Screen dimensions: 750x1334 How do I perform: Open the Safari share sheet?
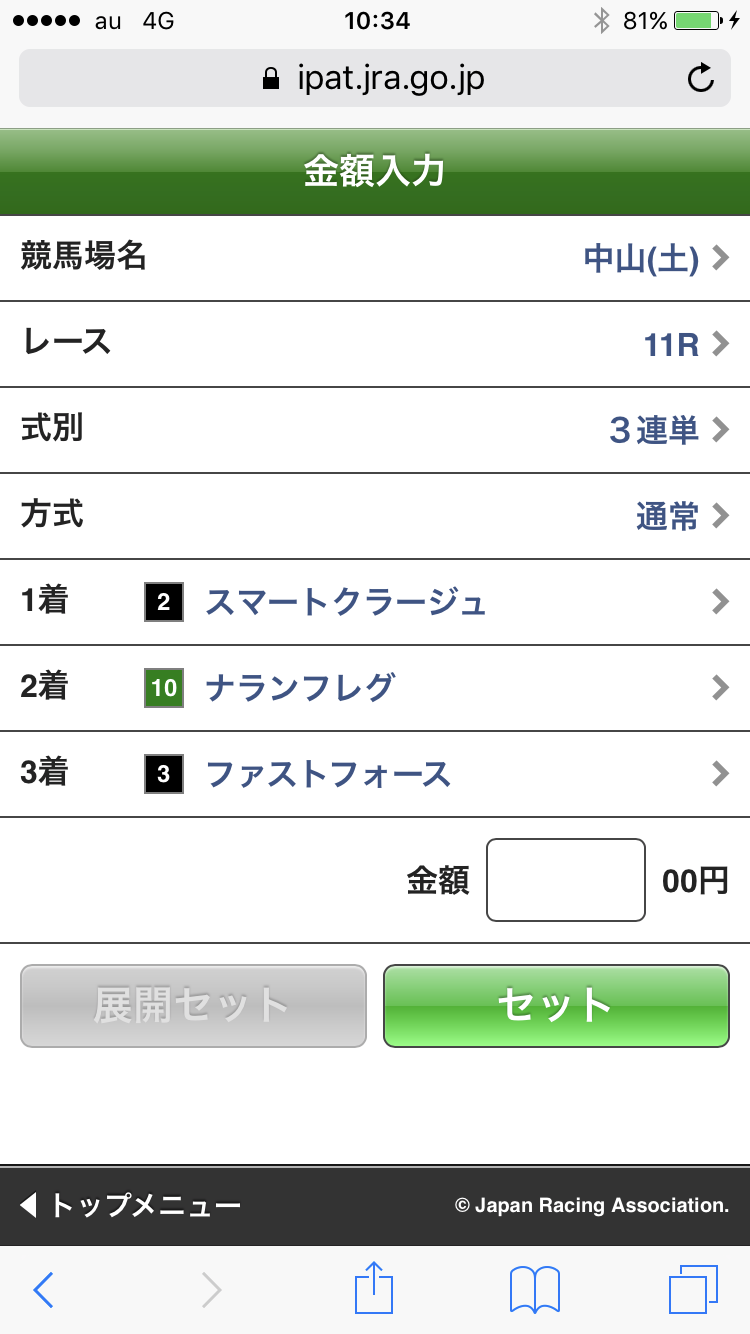click(375, 1288)
